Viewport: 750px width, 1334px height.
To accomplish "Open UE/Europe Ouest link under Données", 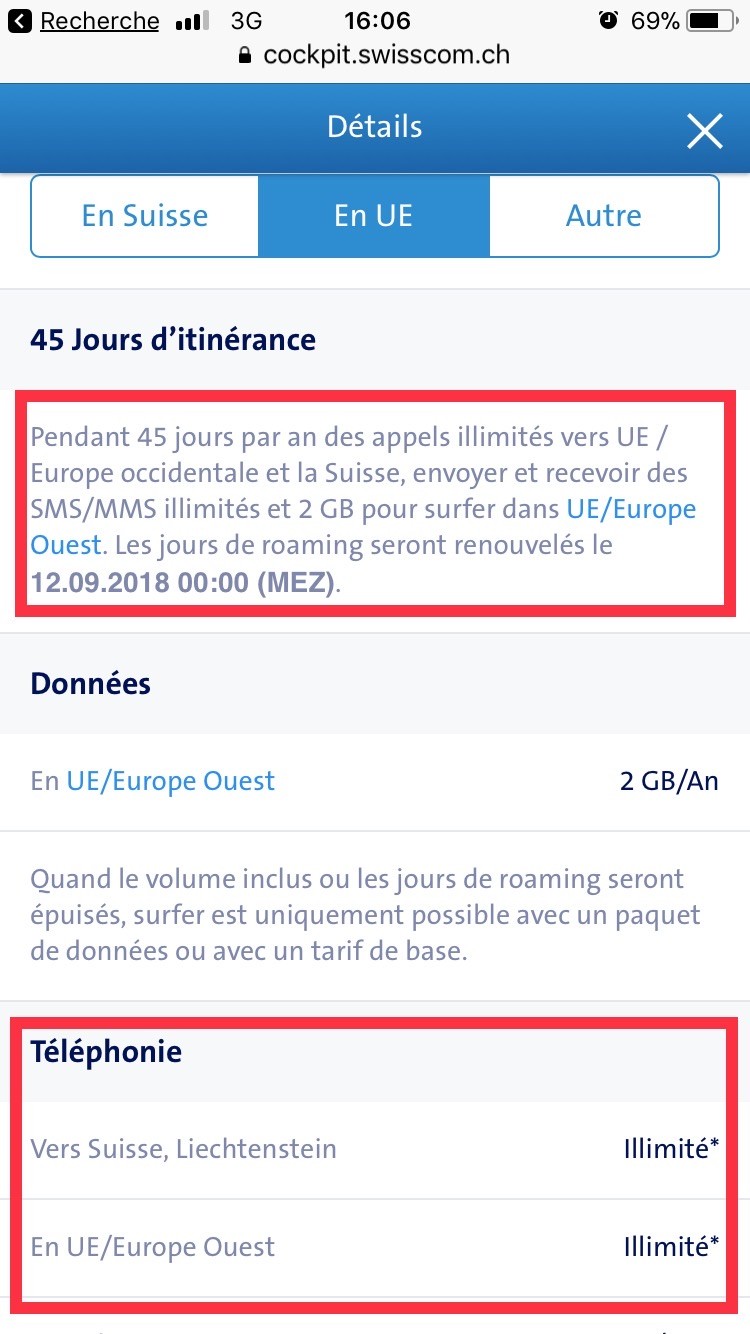I will (x=170, y=781).
